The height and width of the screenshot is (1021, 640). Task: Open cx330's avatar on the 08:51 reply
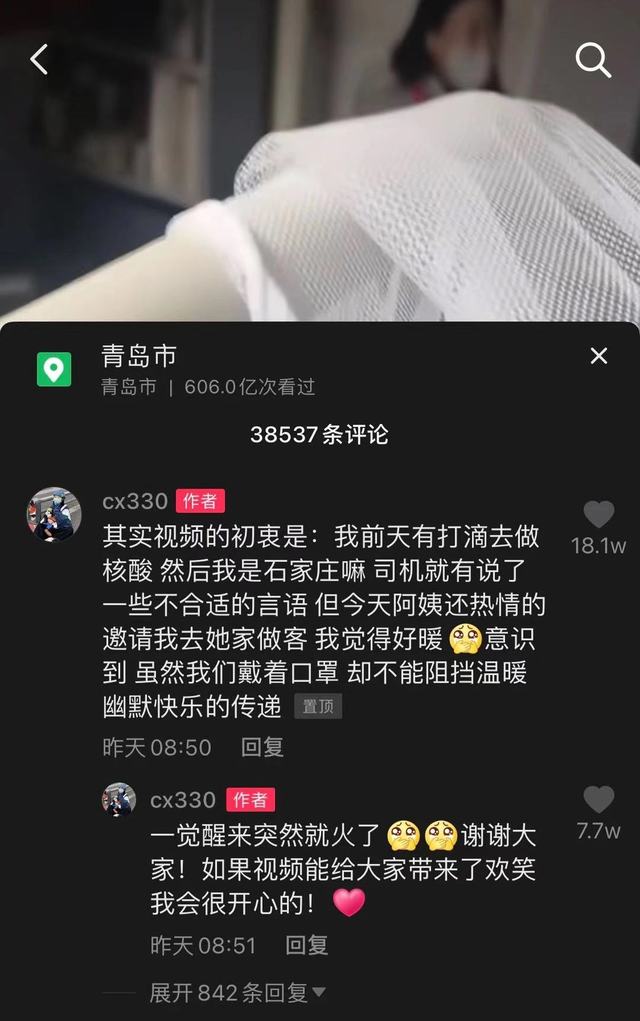118,800
